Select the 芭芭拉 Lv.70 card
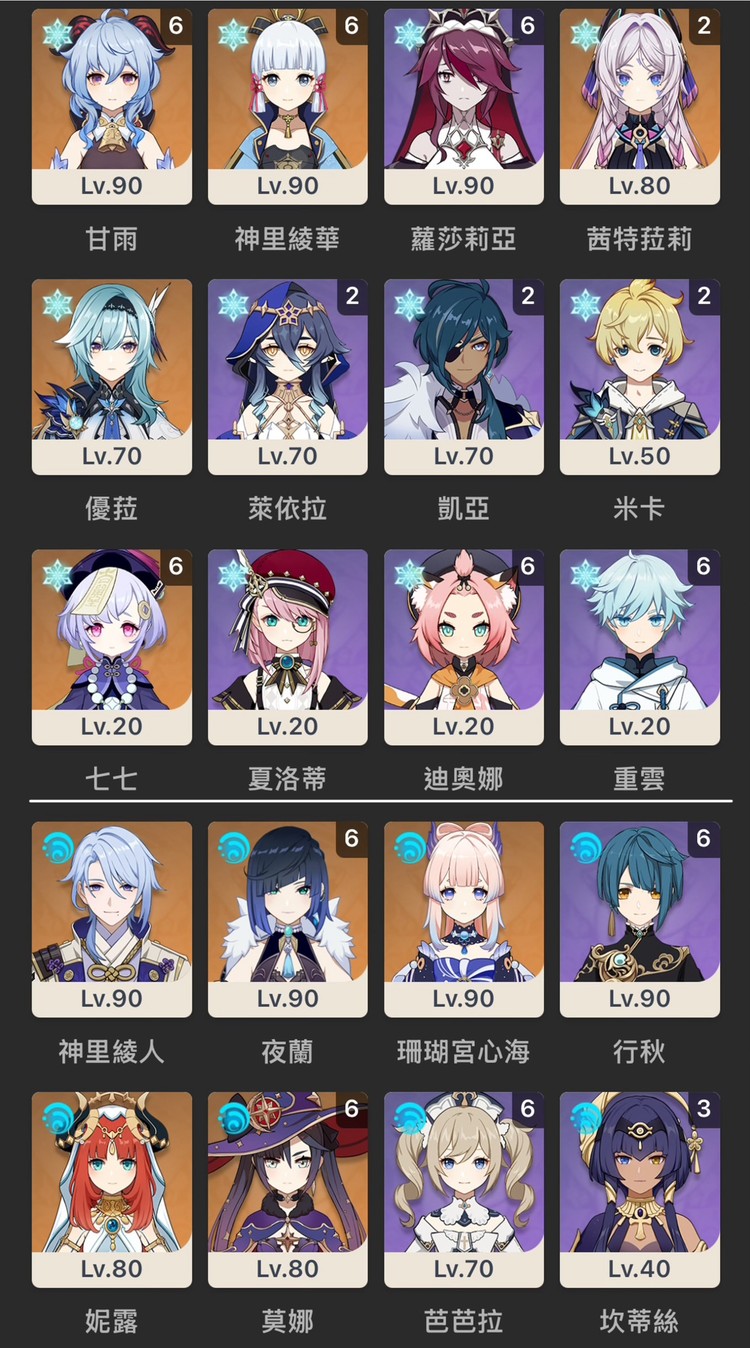The height and width of the screenshot is (1348, 750). click(x=464, y=1189)
